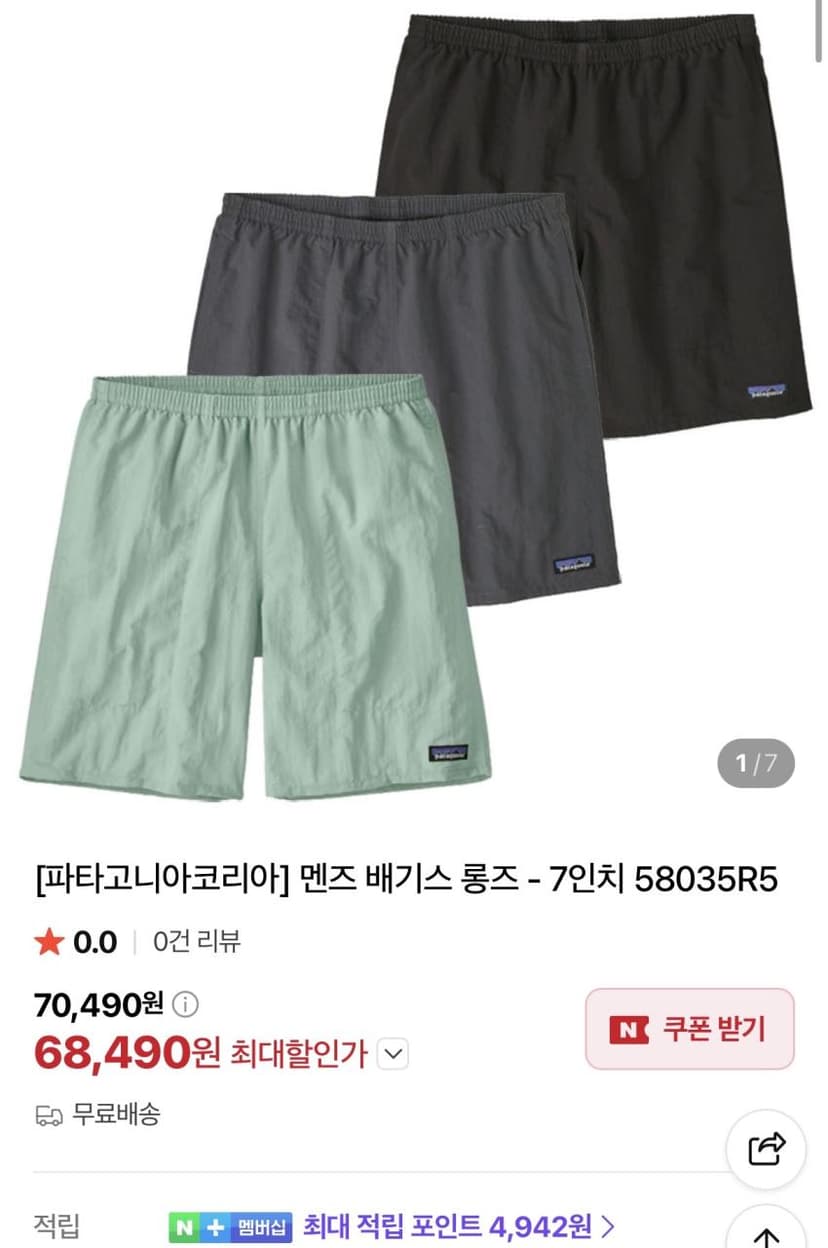Viewport: 828px width, 1248px height.
Task: Open the share icon button
Action: [766, 1149]
